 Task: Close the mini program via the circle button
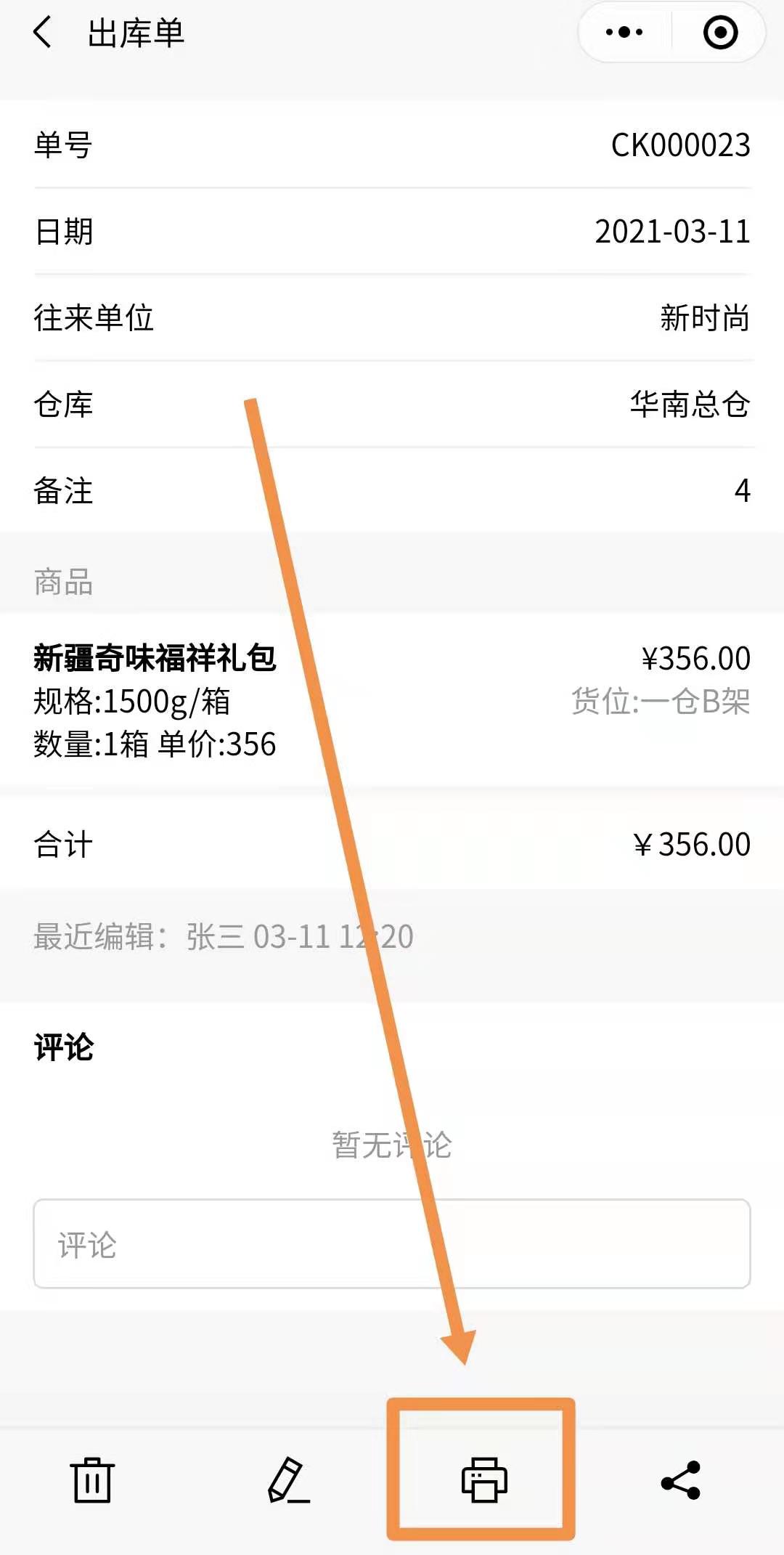pyautogui.click(x=720, y=33)
